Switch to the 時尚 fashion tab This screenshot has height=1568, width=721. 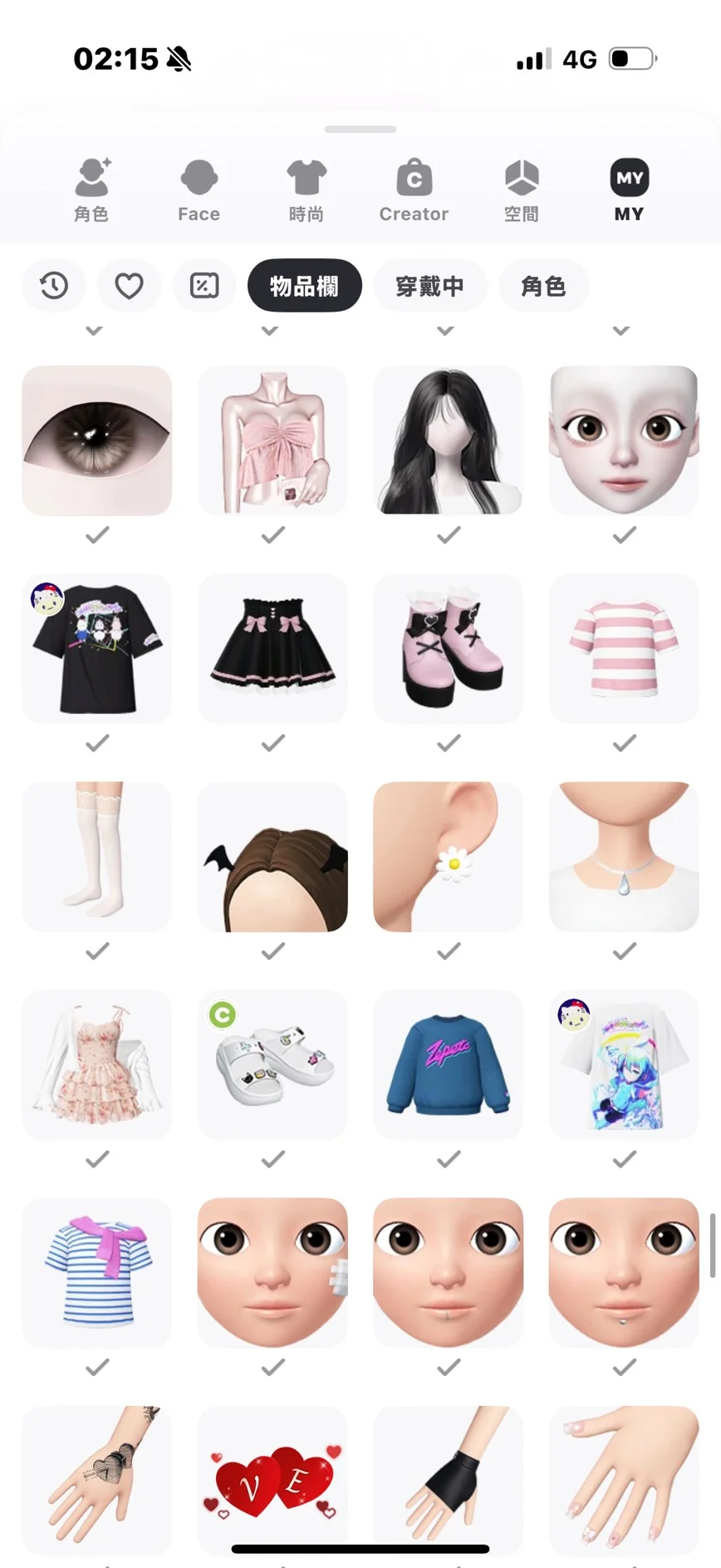307,190
